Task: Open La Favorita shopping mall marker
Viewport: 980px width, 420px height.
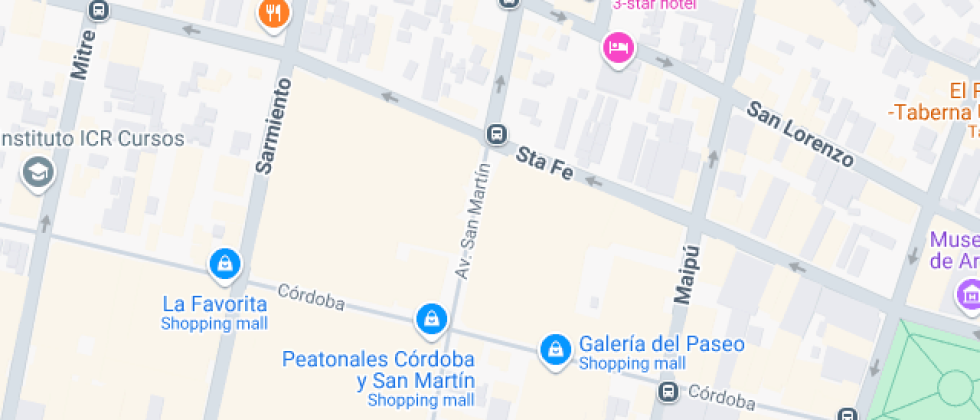Action: point(225,265)
